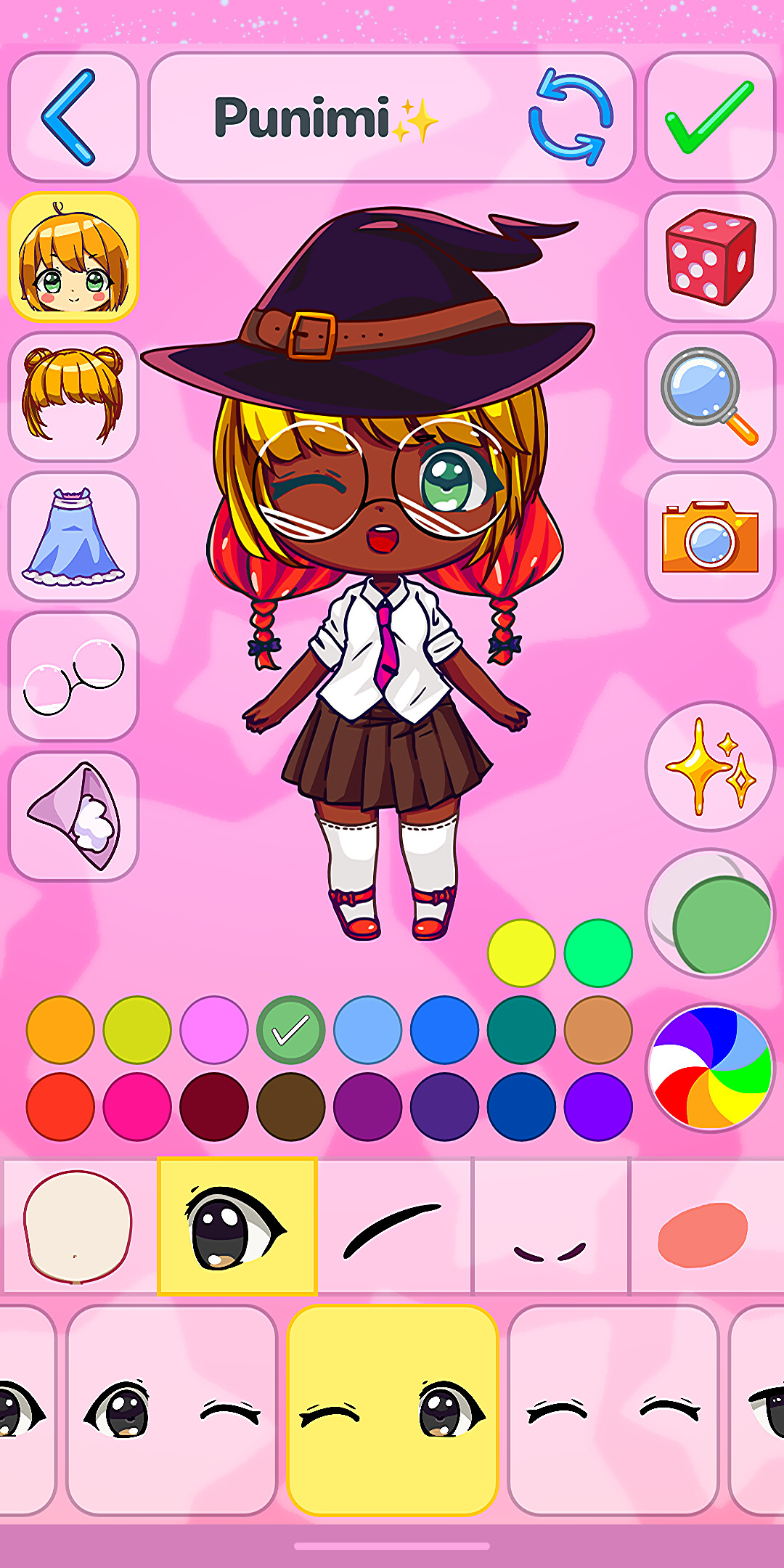Reset character with the blue refresh arrows
This screenshot has height=1568, width=784.
pyautogui.click(x=571, y=117)
